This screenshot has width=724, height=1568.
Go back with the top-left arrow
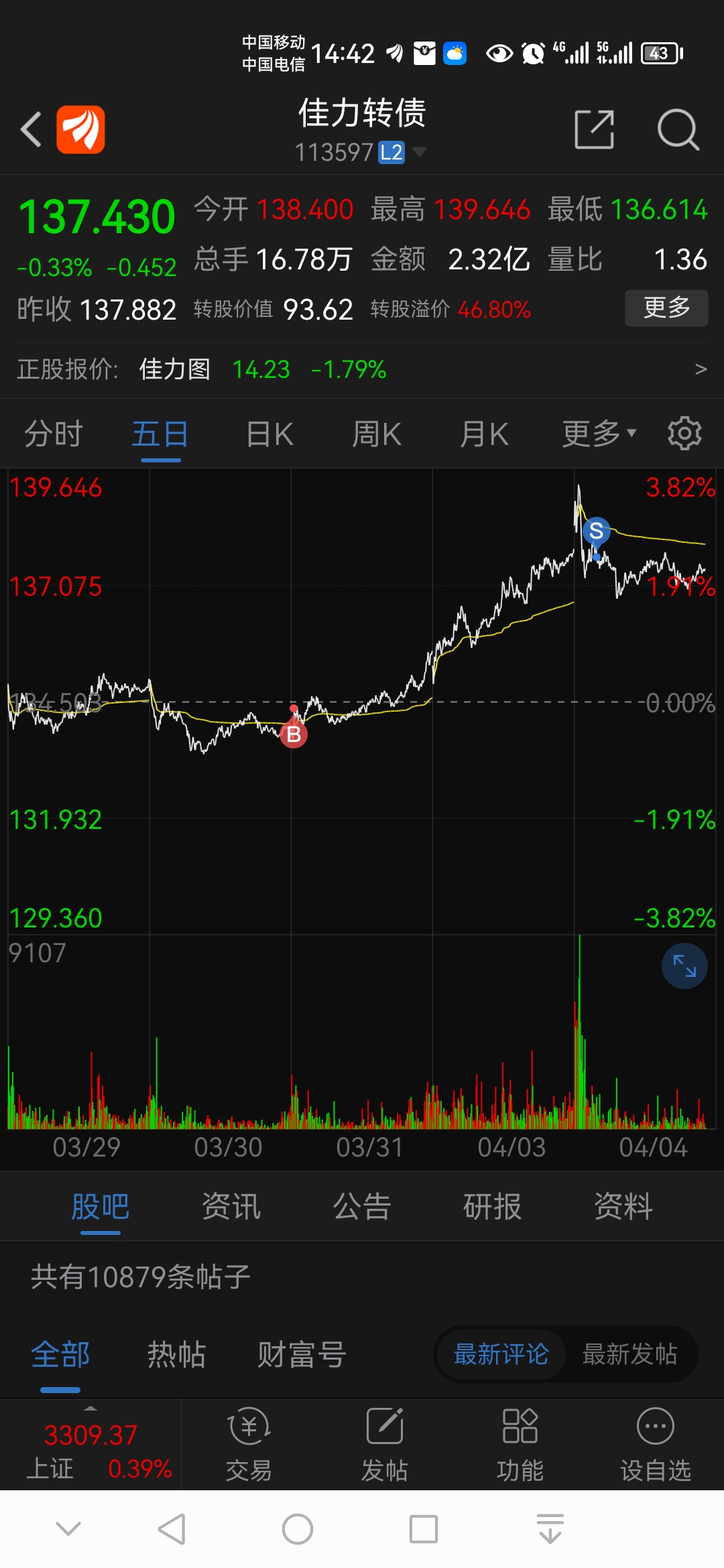pyautogui.click(x=32, y=129)
